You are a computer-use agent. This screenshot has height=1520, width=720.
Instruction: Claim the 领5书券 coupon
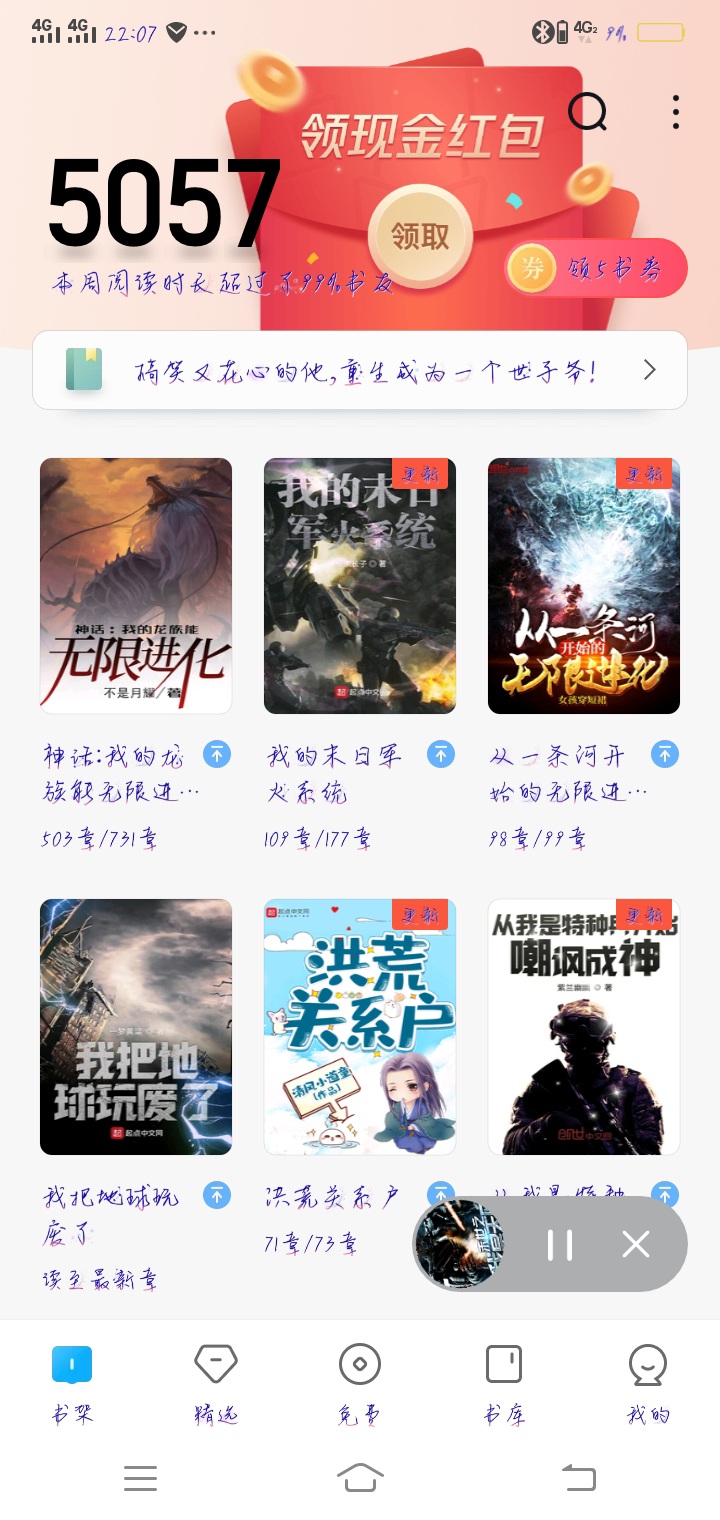pos(596,268)
